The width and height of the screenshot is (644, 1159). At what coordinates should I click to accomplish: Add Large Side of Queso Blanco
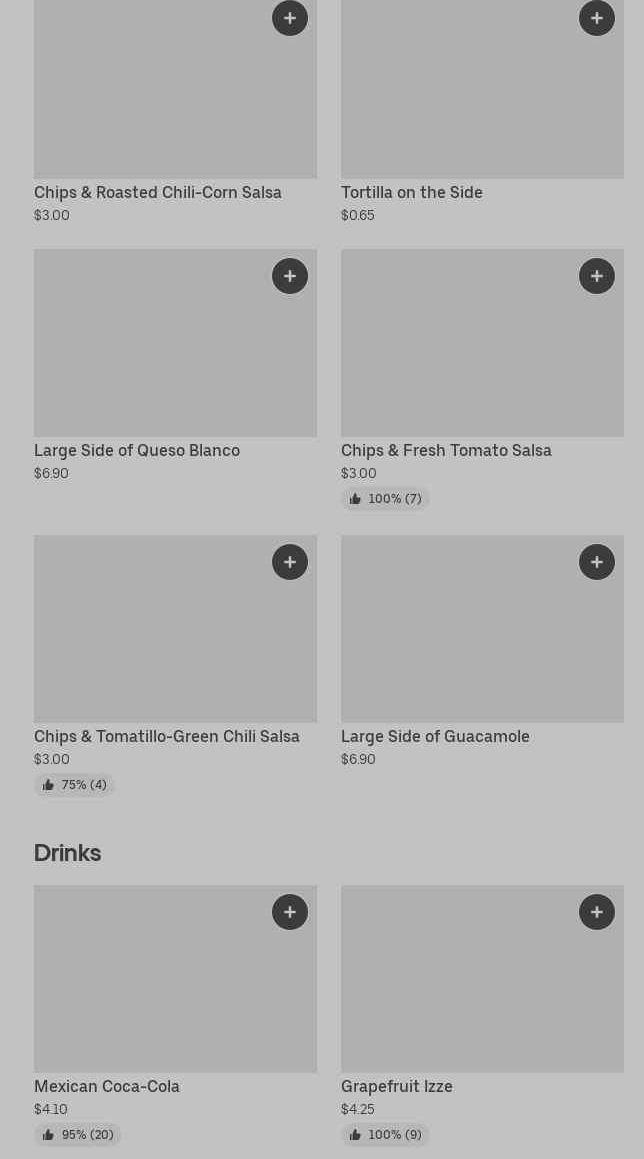[x=290, y=276]
